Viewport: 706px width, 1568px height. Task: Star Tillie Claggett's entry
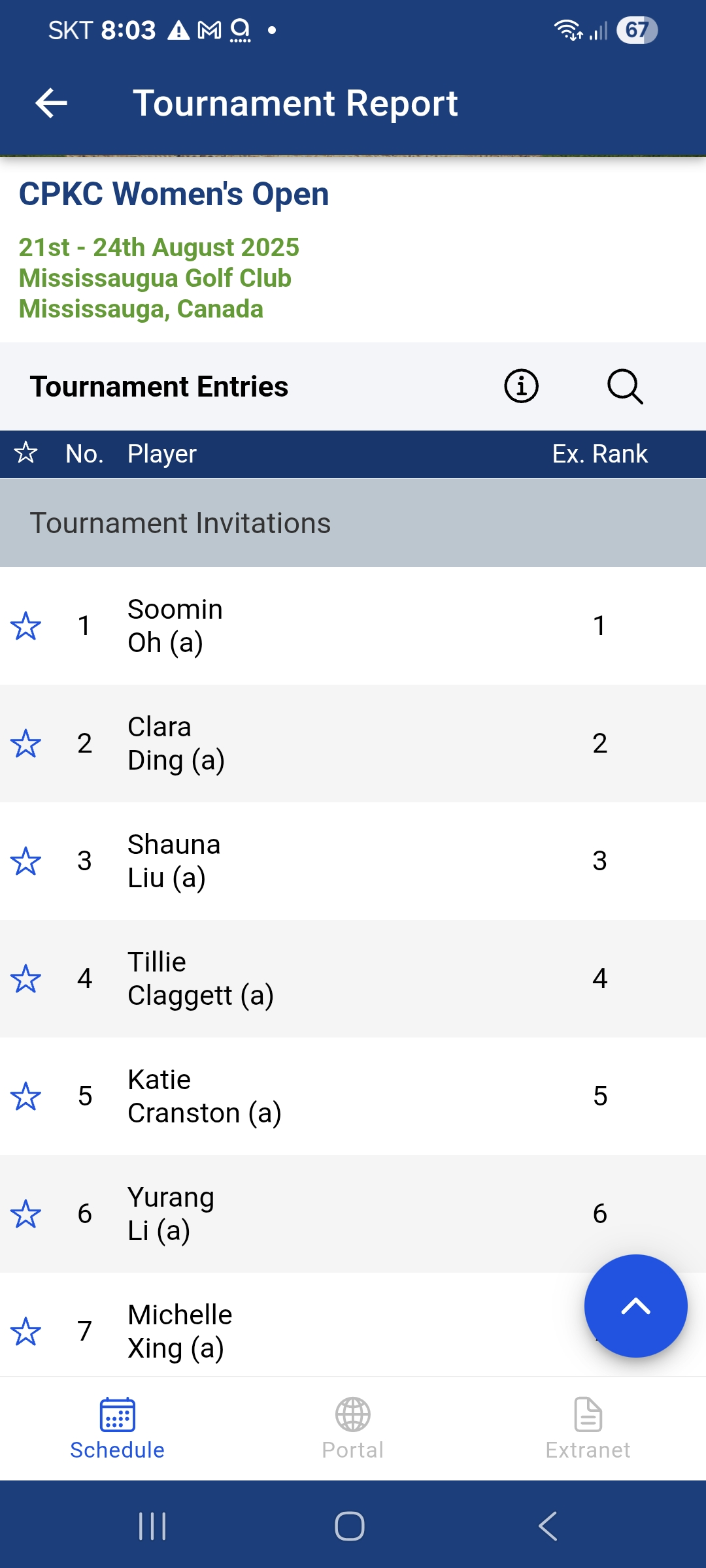pyautogui.click(x=26, y=979)
